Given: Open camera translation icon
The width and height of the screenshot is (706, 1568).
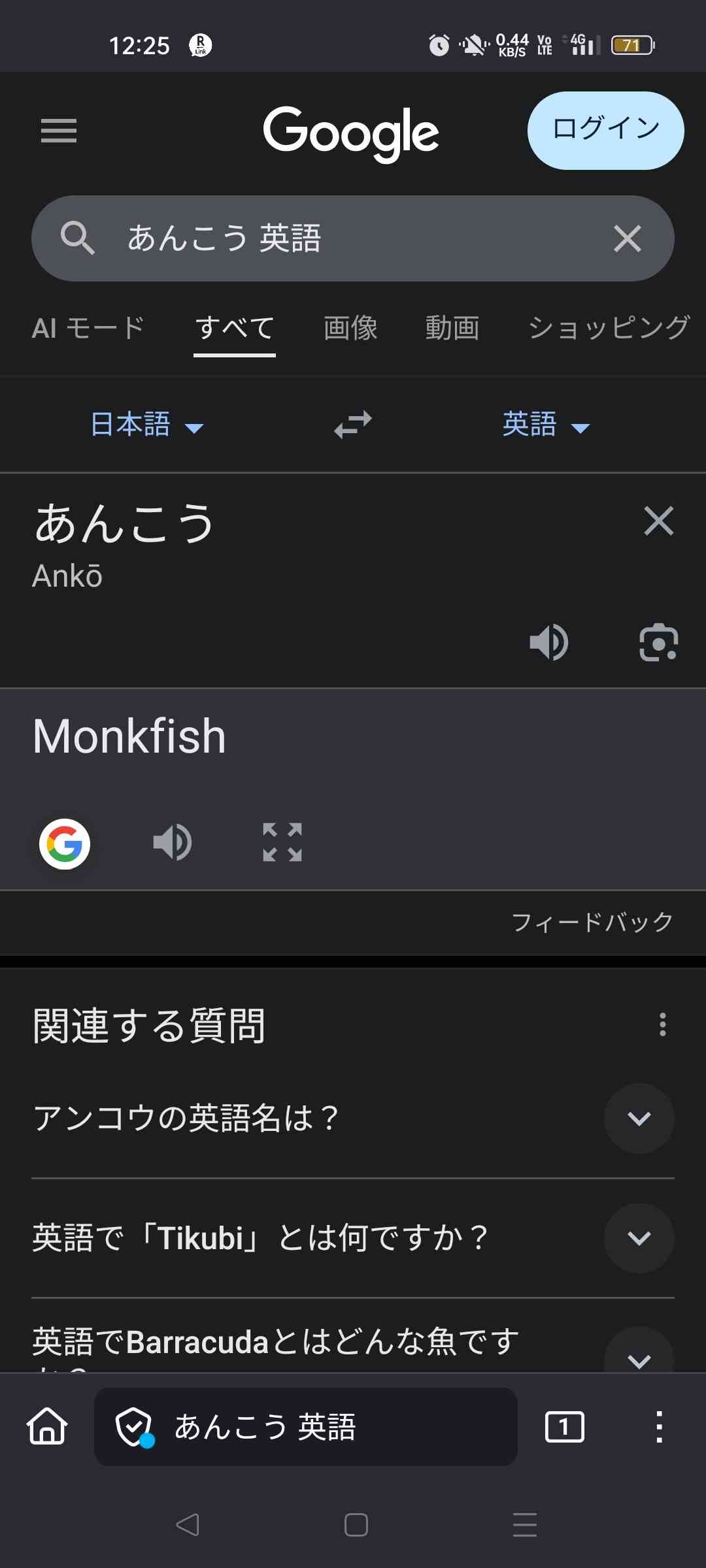Looking at the screenshot, I should (658, 643).
